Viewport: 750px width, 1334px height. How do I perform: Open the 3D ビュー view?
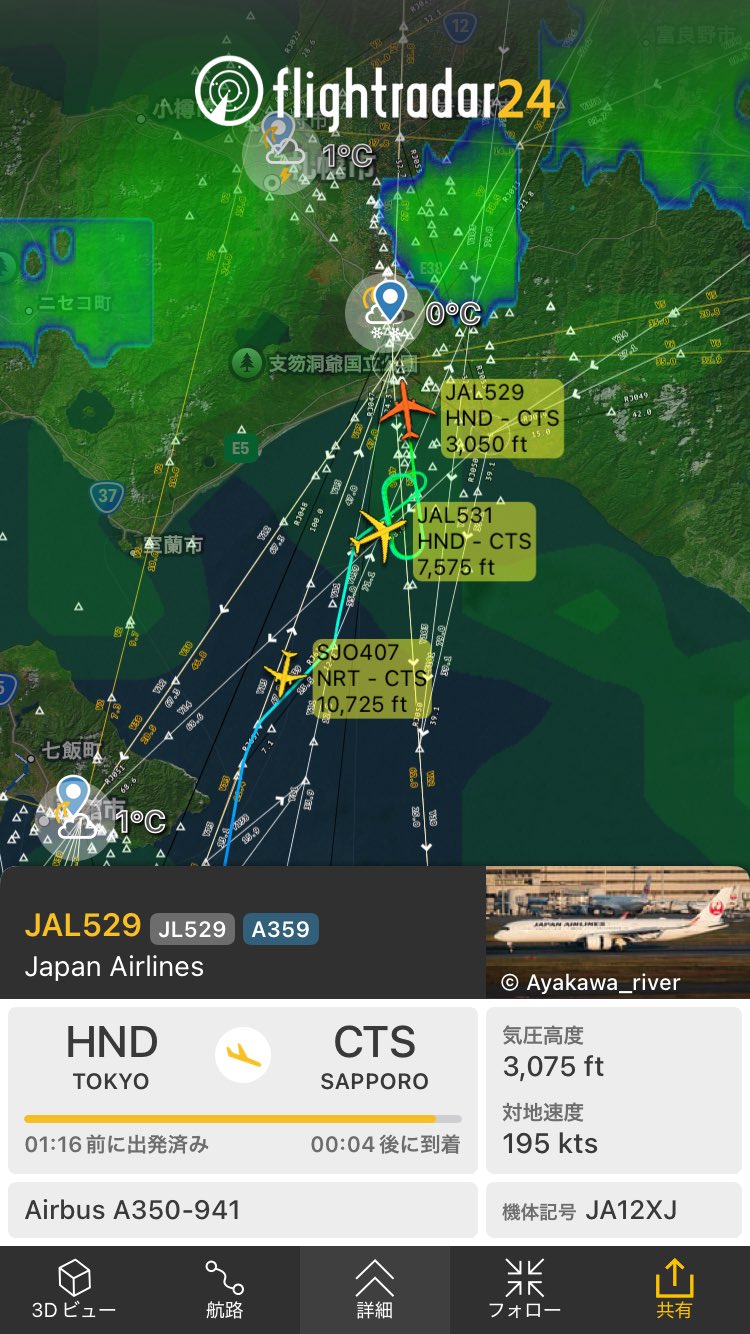(x=74, y=1289)
